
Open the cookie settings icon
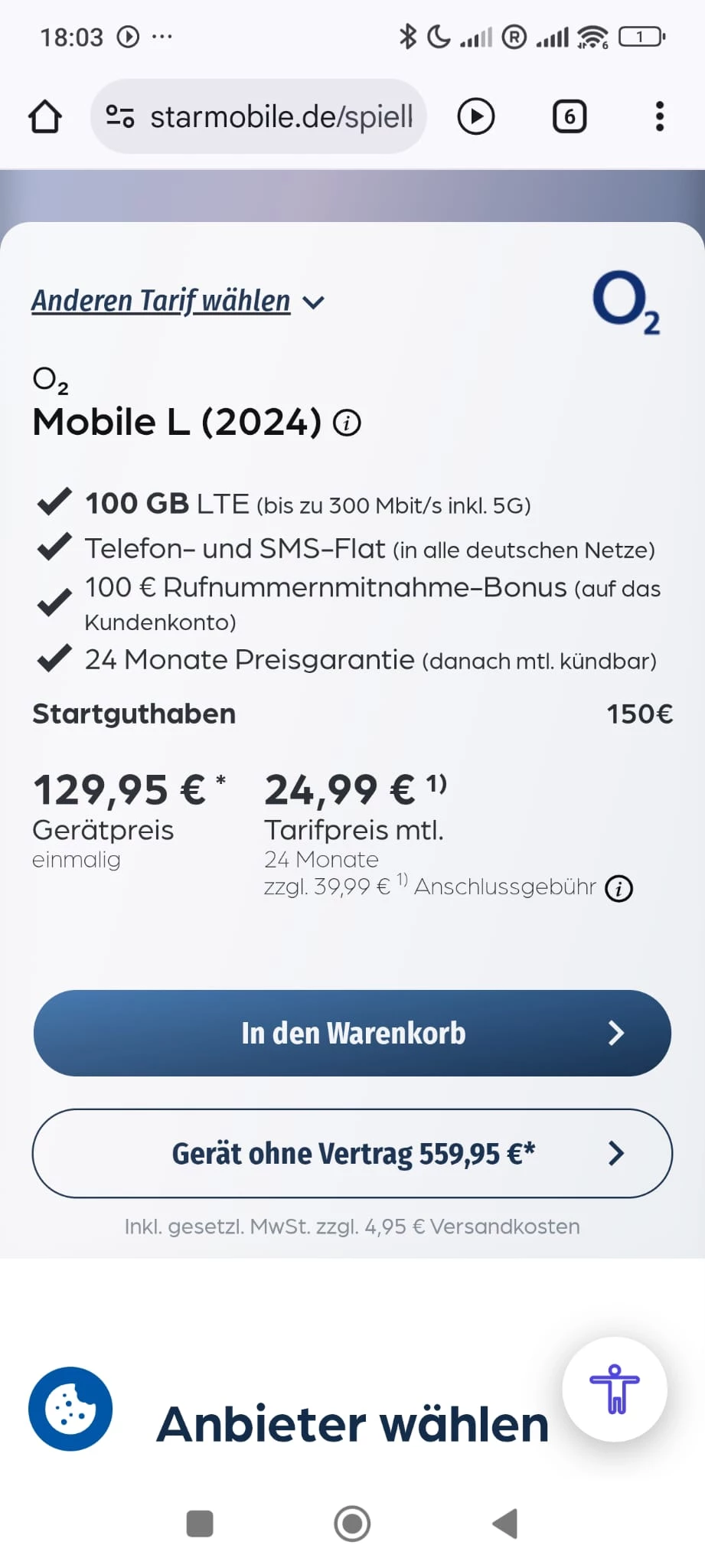[x=70, y=1408]
